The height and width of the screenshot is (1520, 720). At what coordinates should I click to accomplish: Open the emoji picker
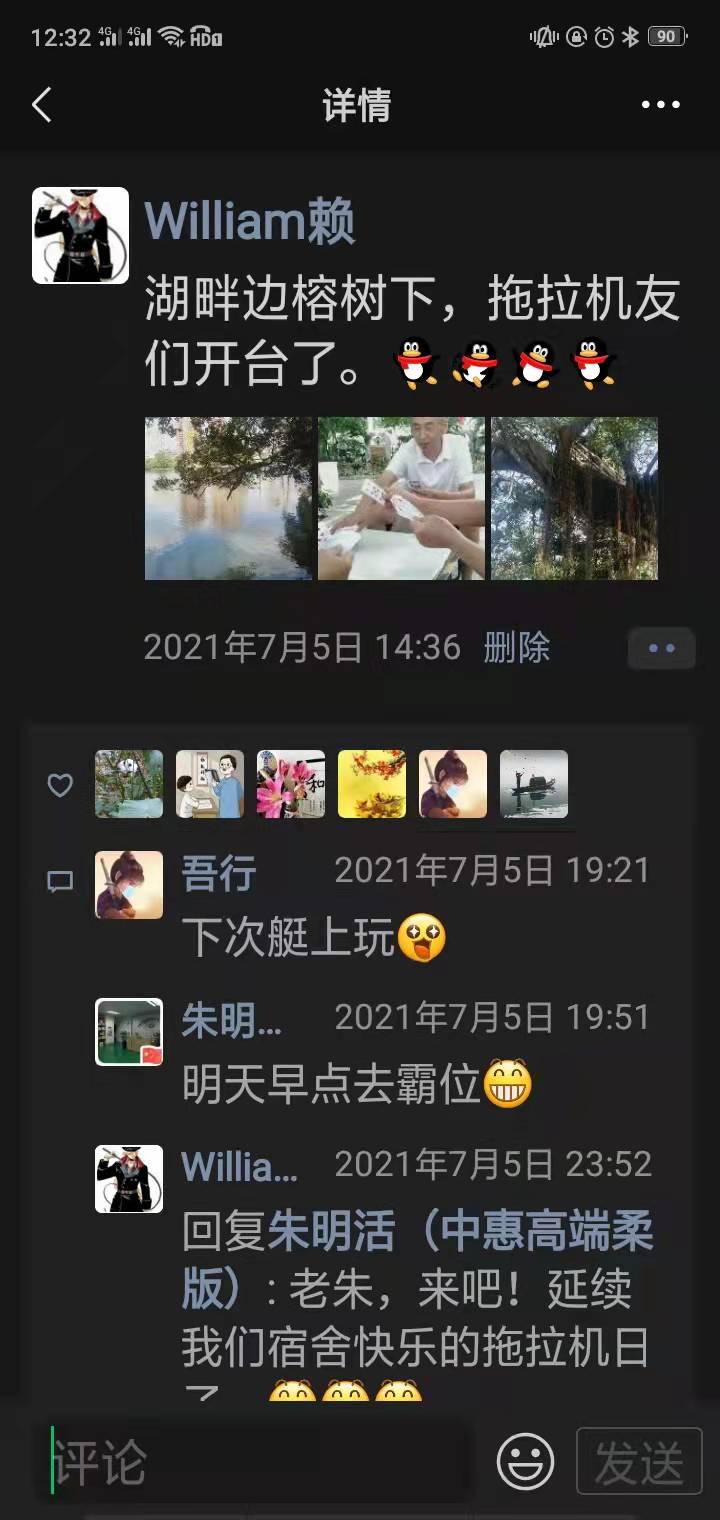pos(525,1462)
